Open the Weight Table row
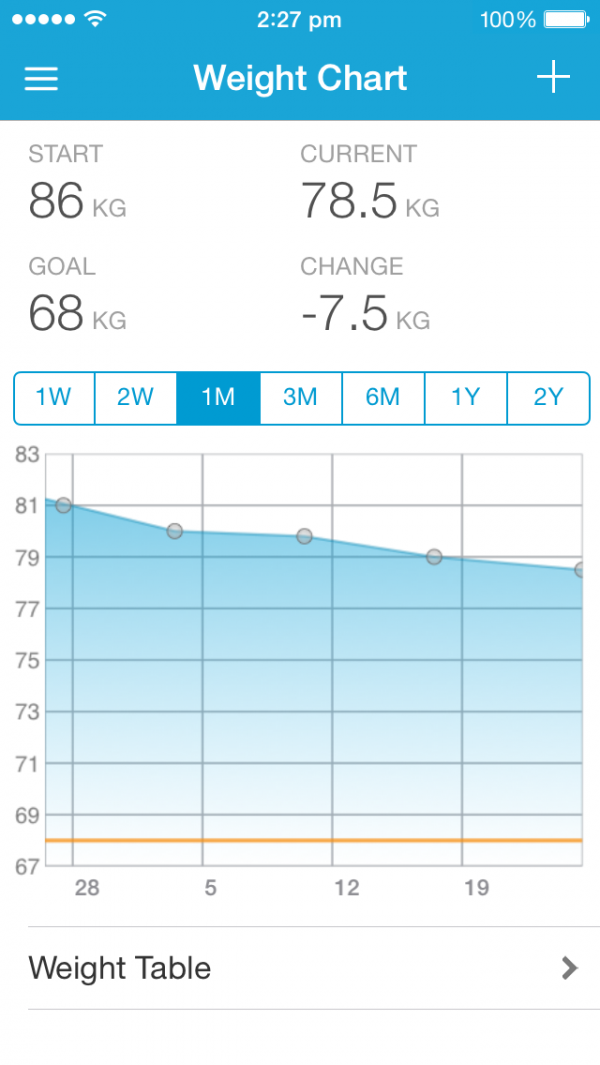This screenshot has height=1065, width=600. tap(314, 968)
